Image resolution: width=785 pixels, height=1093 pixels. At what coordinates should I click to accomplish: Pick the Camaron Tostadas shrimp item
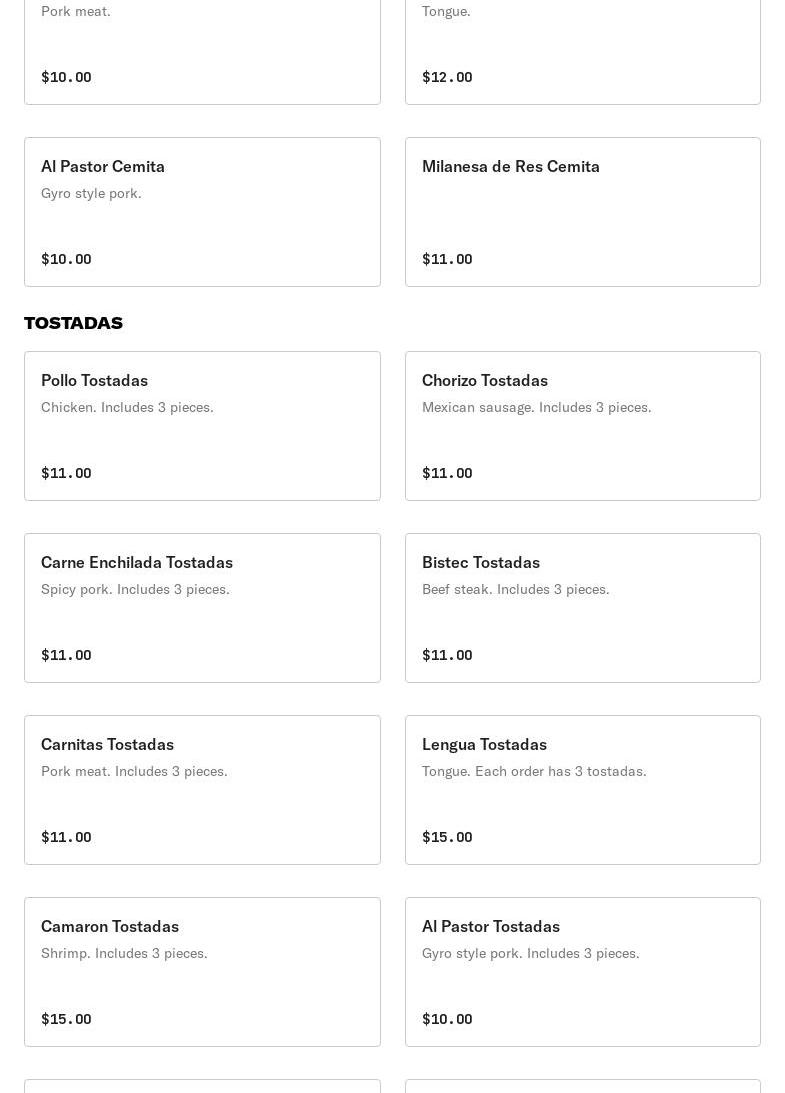tap(202, 972)
